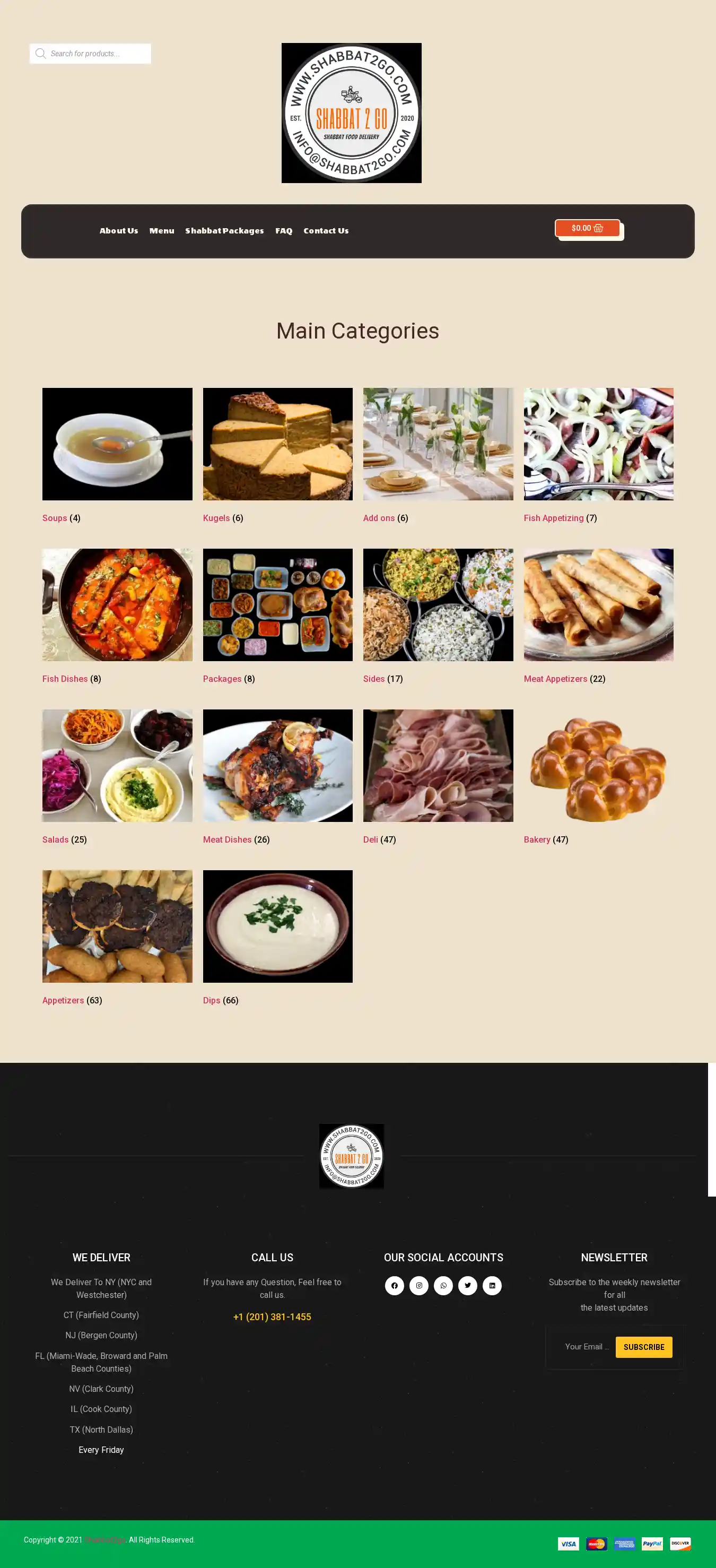Open the Menu nav item
Image resolution: width=716 pixels, height=1568 pixels.
162,231
